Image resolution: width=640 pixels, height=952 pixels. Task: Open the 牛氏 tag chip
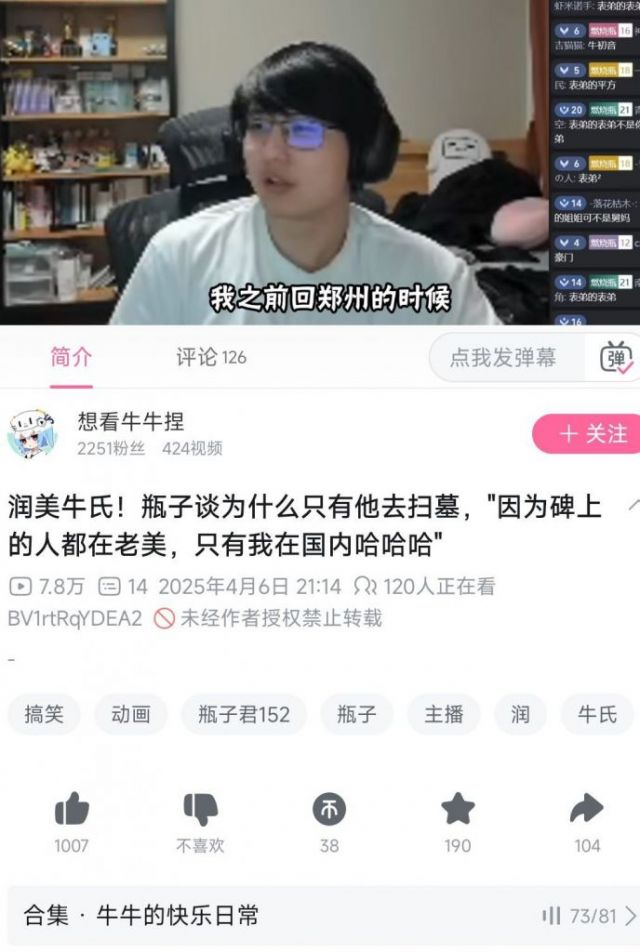coord(597,714)
